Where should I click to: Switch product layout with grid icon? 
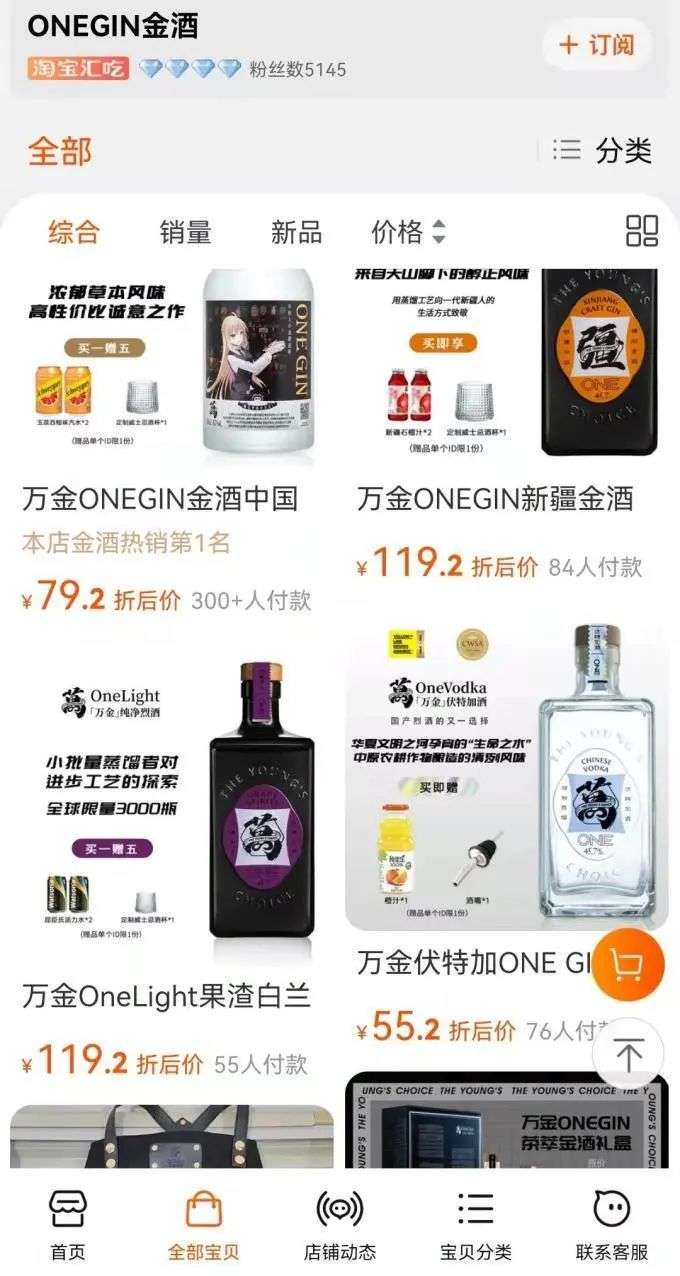coord(642,231)
